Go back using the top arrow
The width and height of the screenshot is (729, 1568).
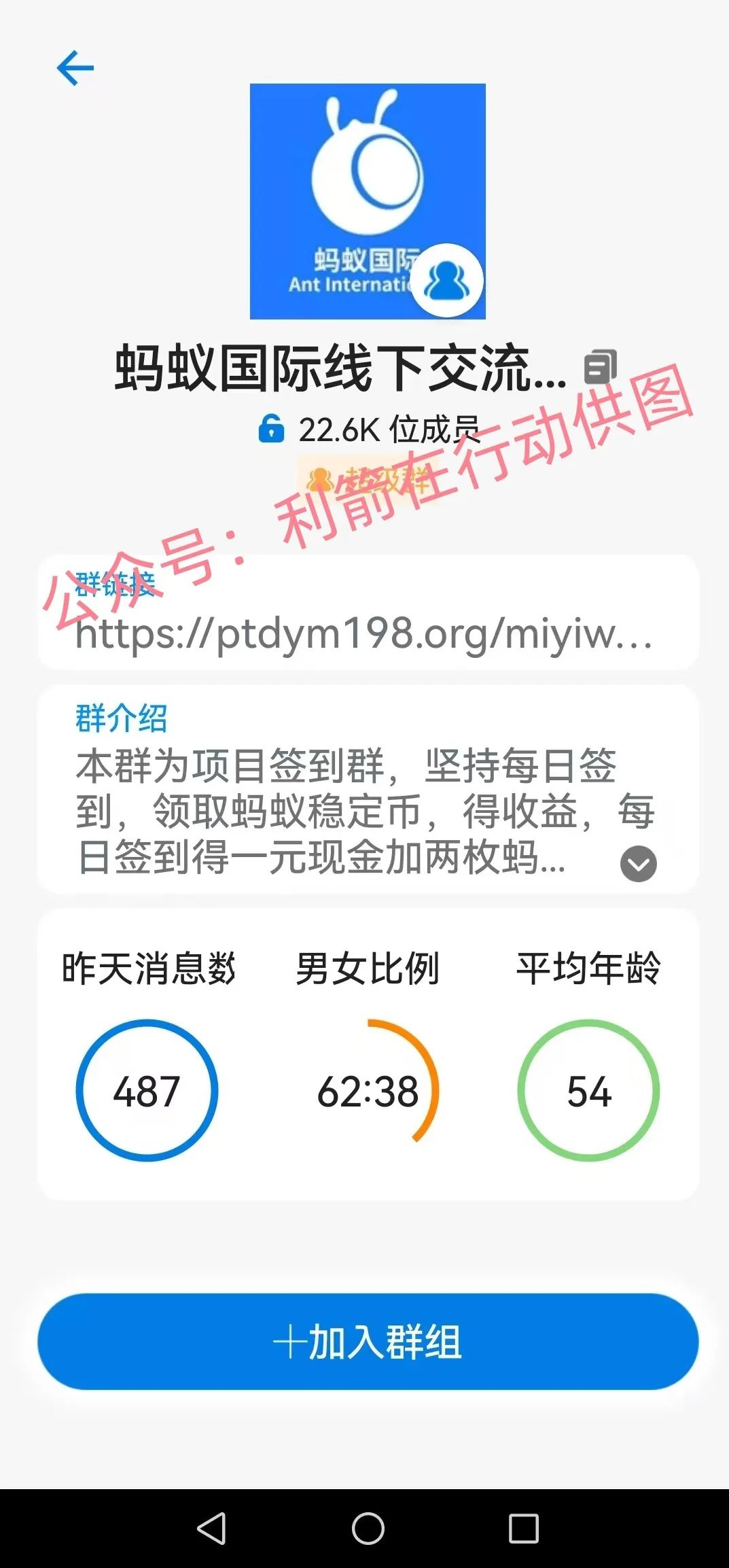(x=75, y=68)
